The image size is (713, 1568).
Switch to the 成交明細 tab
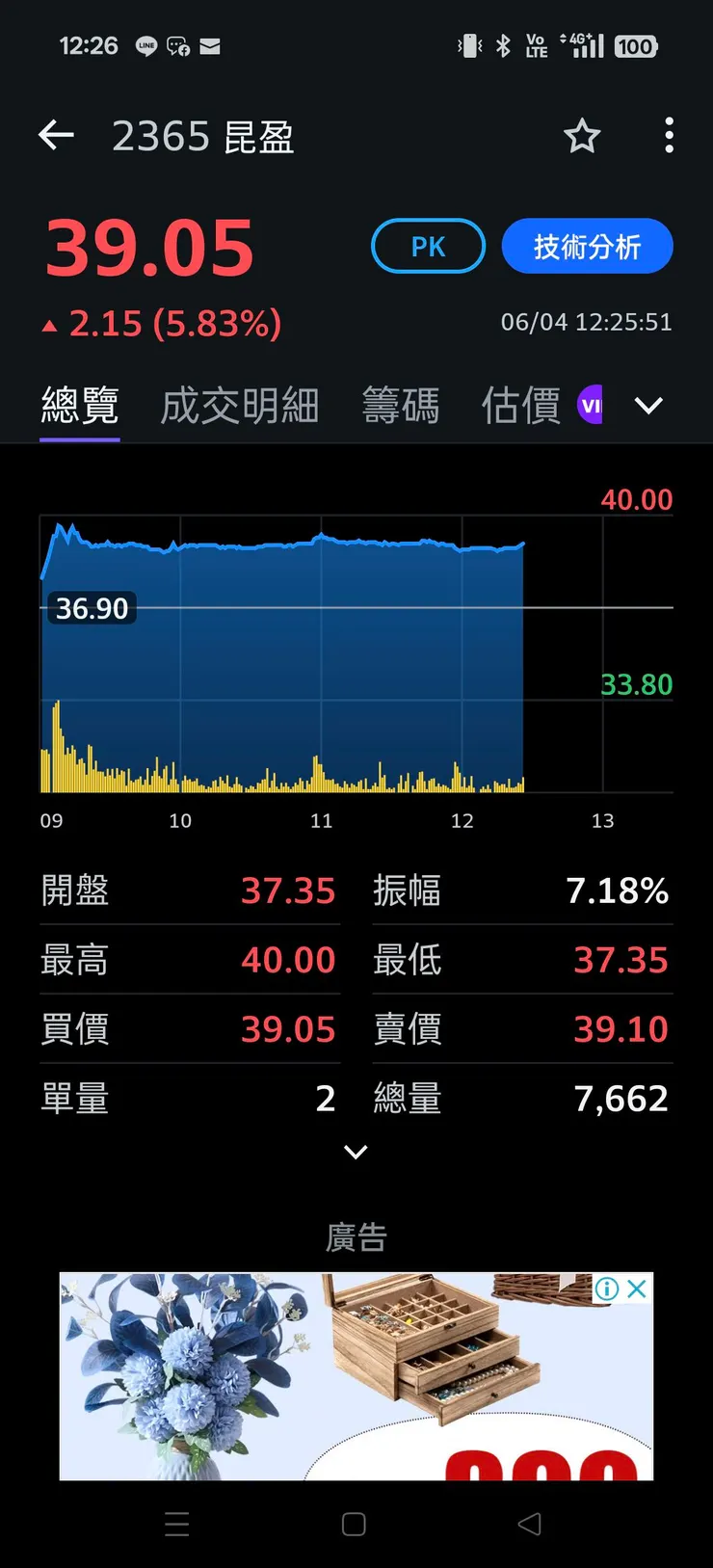click(239, 406)
